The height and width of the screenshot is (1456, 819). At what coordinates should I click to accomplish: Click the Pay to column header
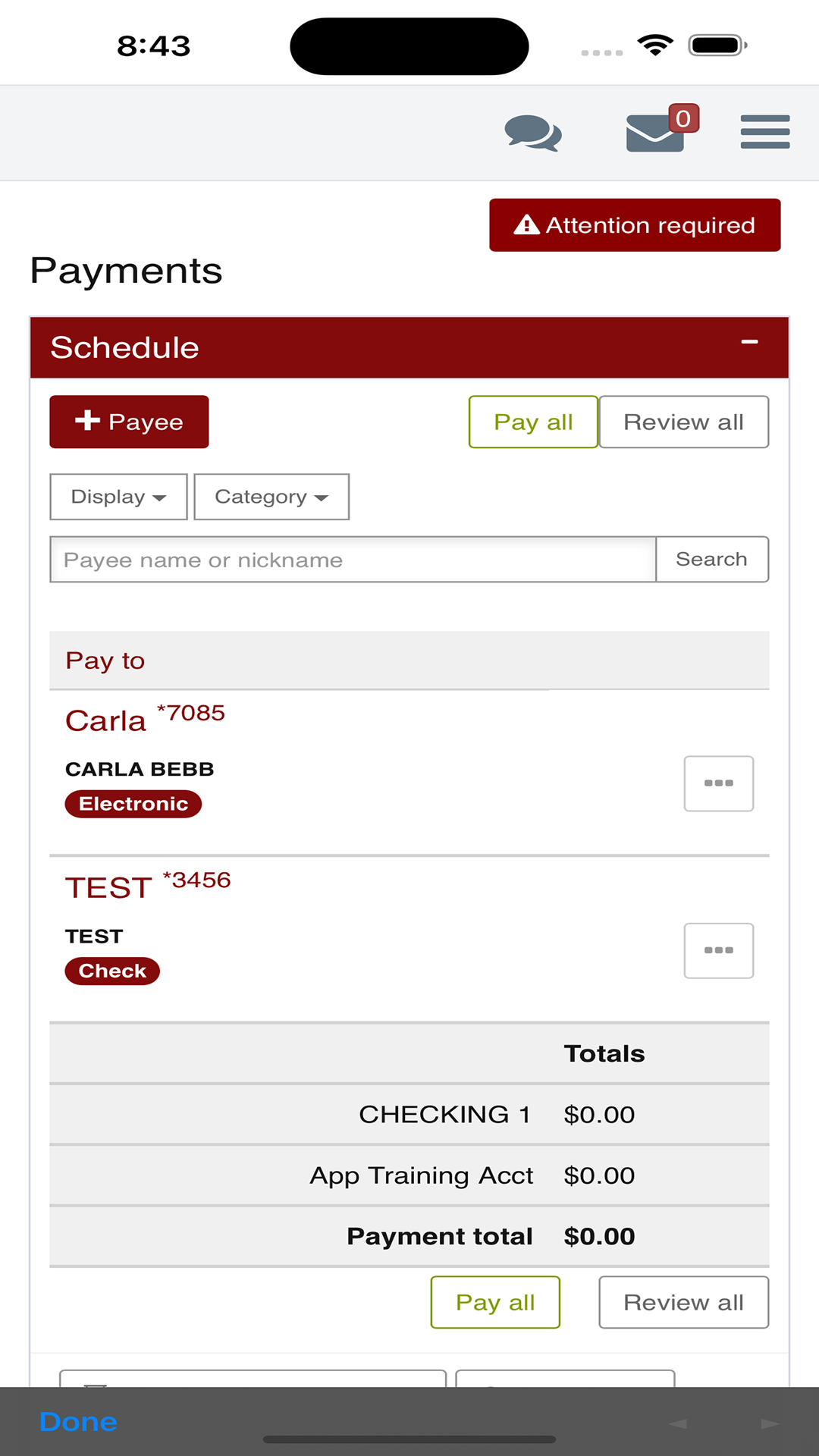pos(105,660)
